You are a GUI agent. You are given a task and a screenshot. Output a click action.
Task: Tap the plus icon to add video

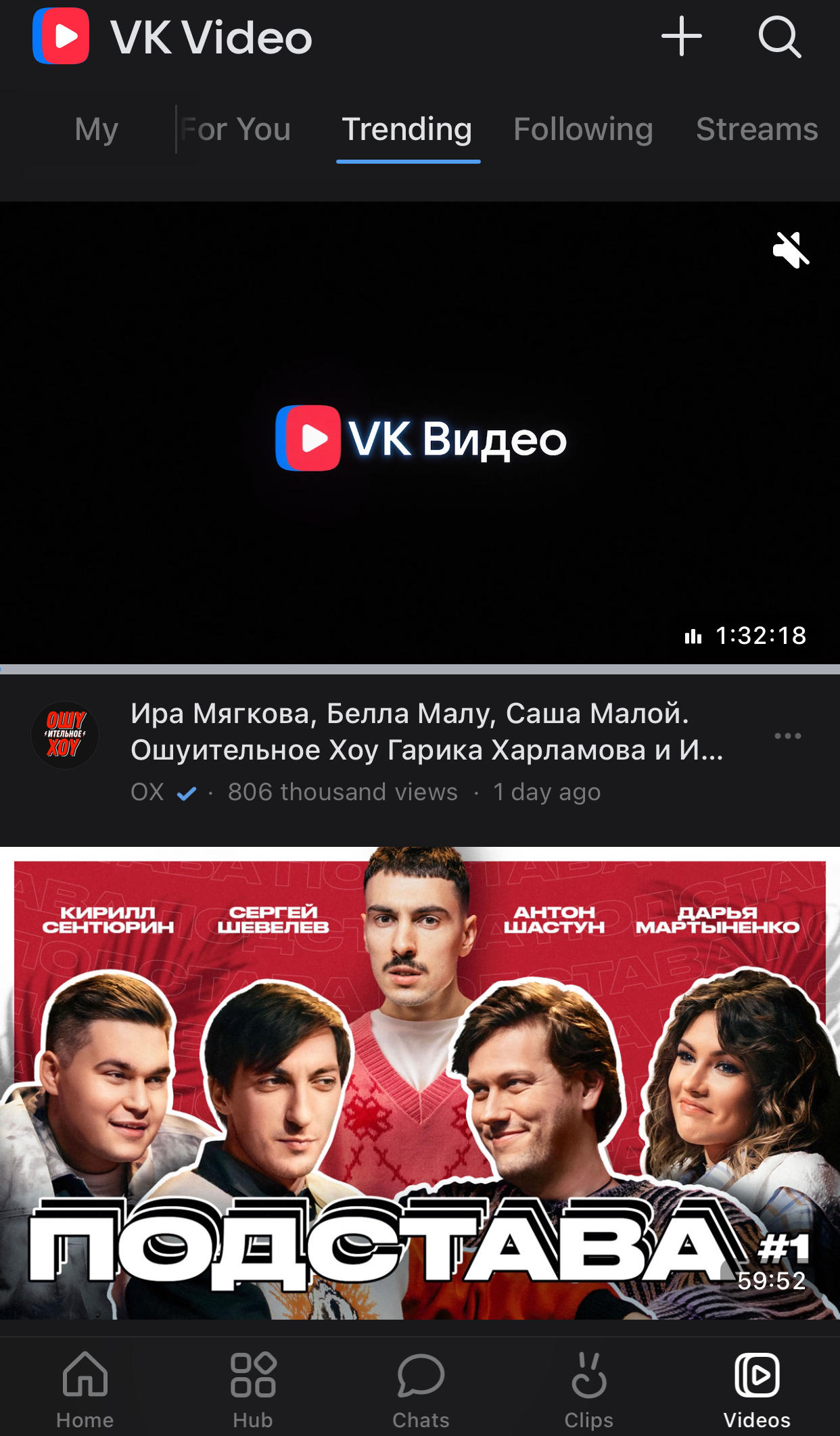(681, 36)
